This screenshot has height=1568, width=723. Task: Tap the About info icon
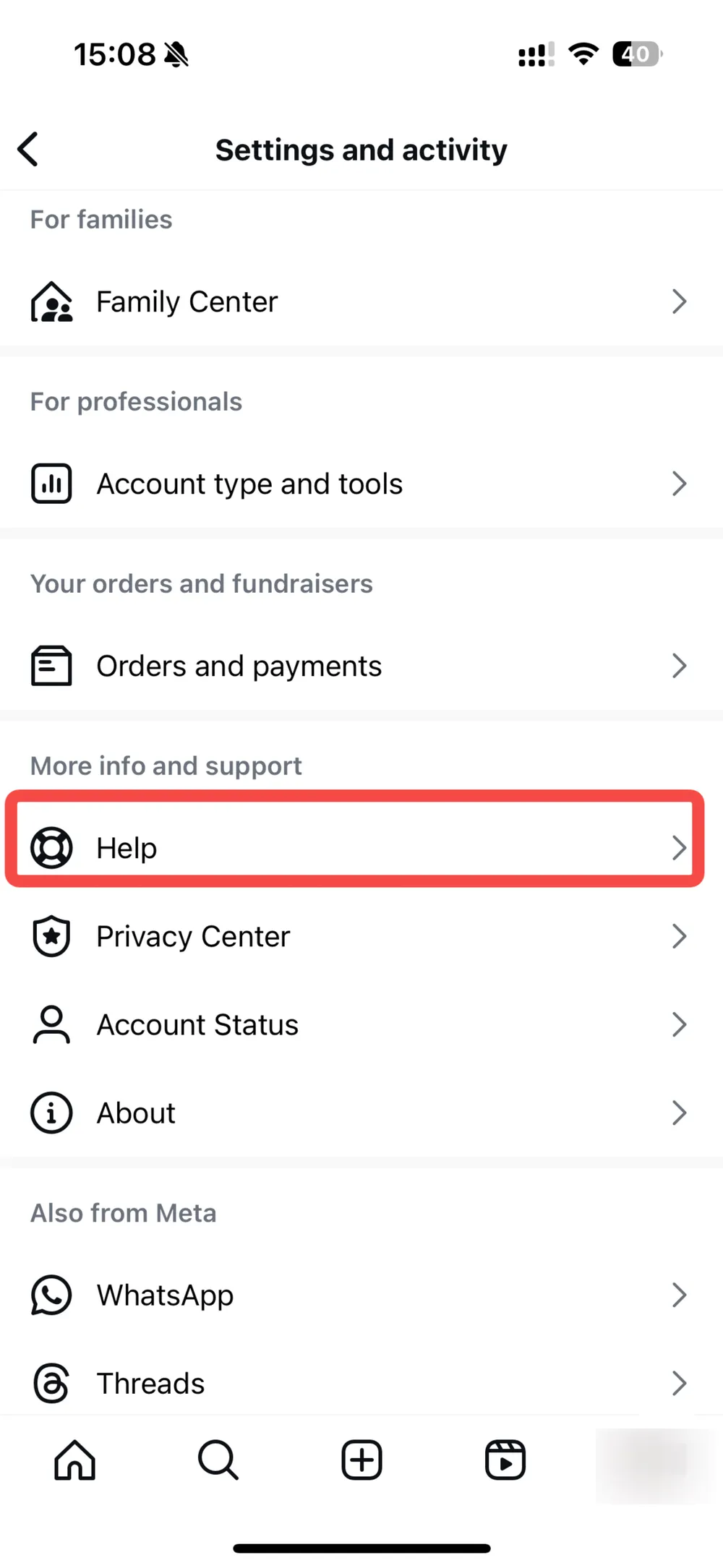pyautogui.click(x=51, y=1113)
